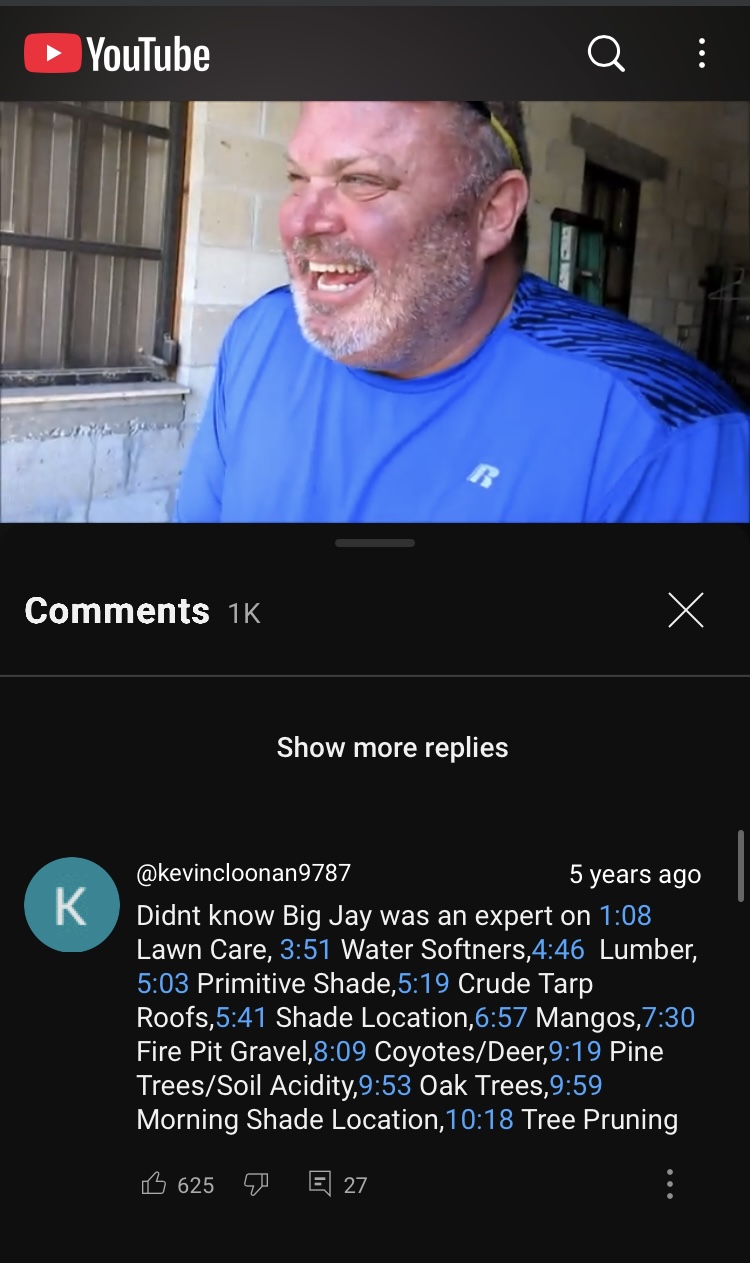Jump to timestamp 3:51 Water Softners
This screenshot has width=750, height=1263.
305,949
